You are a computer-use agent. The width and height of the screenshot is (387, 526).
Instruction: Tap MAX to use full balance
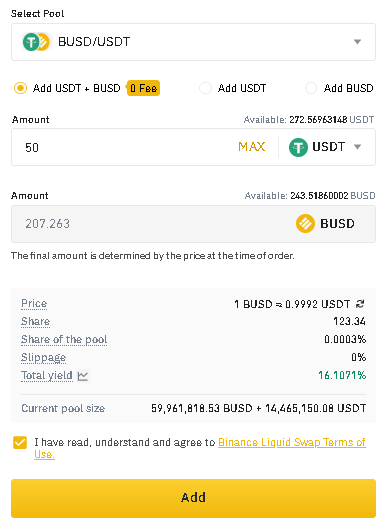click(x=252, y=147)
